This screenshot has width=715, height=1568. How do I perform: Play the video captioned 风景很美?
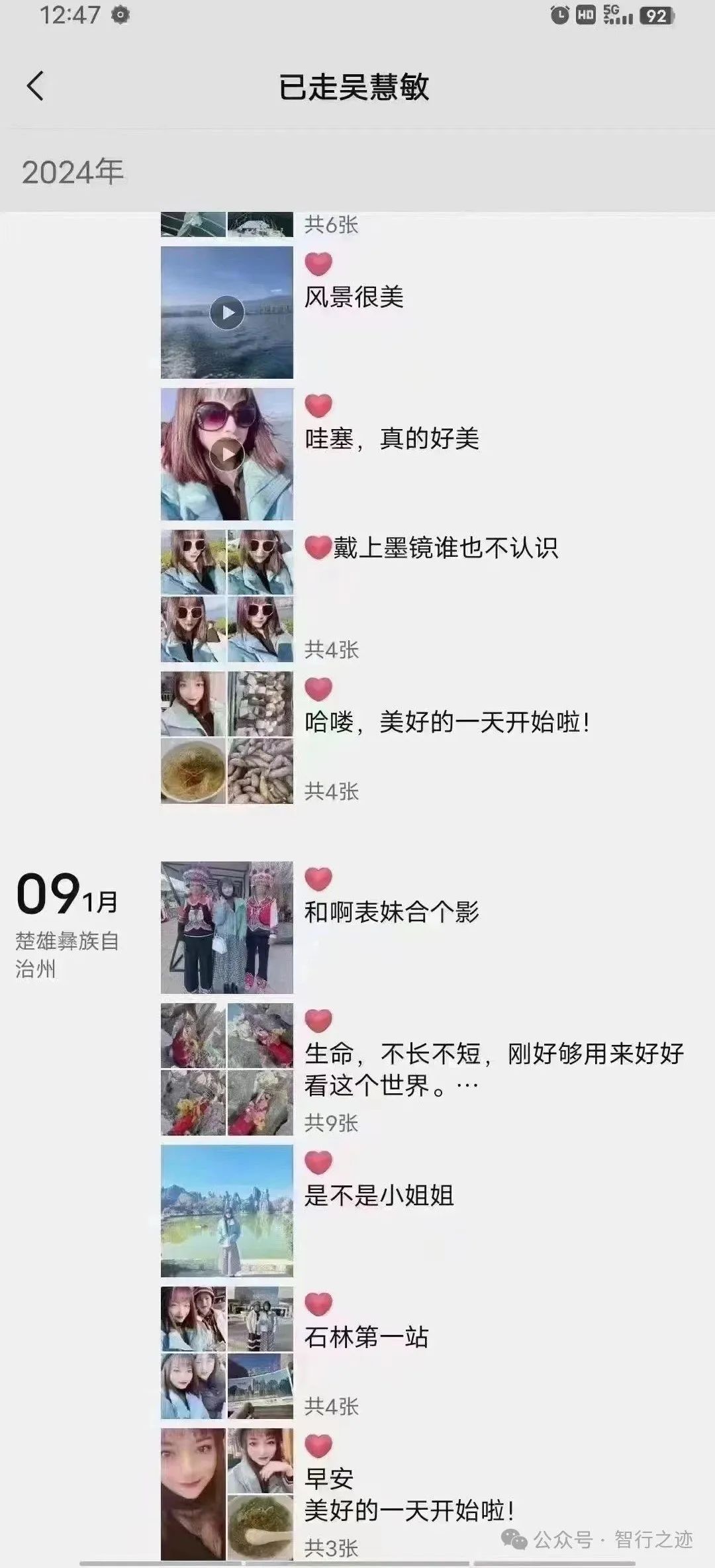point(227,313)
